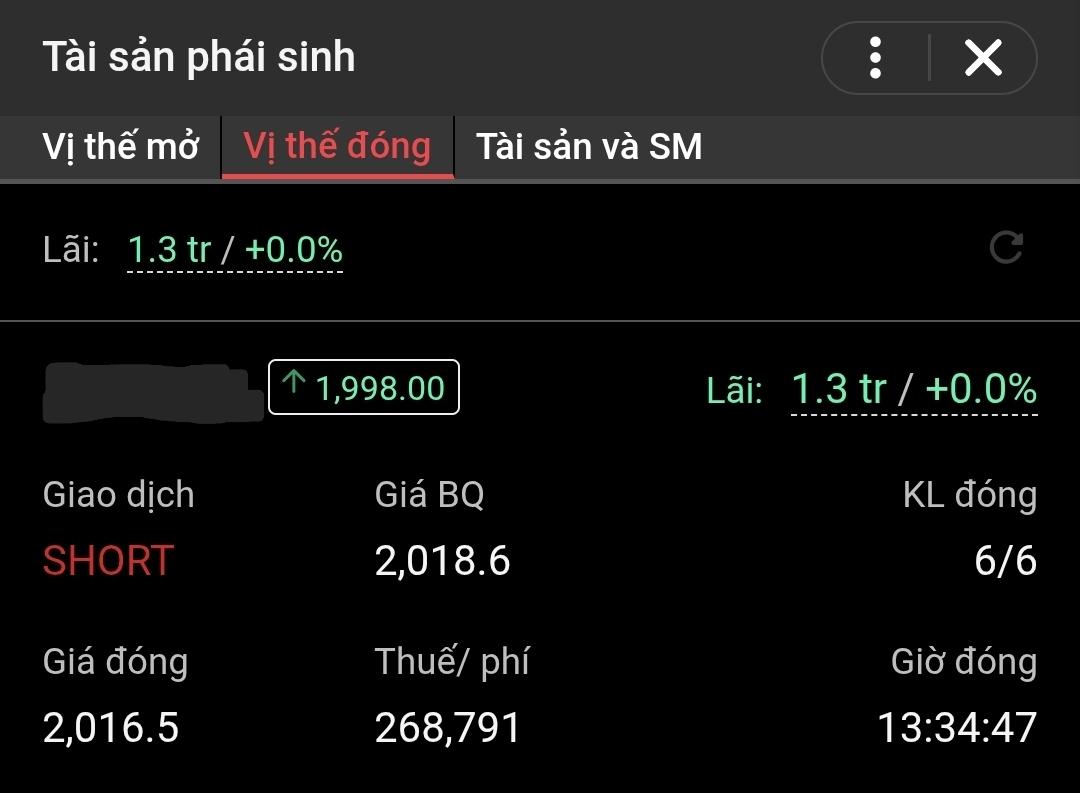This screenshot has width=1080, height=793.
Task: Refresh the closed positions list
Action: click(x=1005, y=247)
